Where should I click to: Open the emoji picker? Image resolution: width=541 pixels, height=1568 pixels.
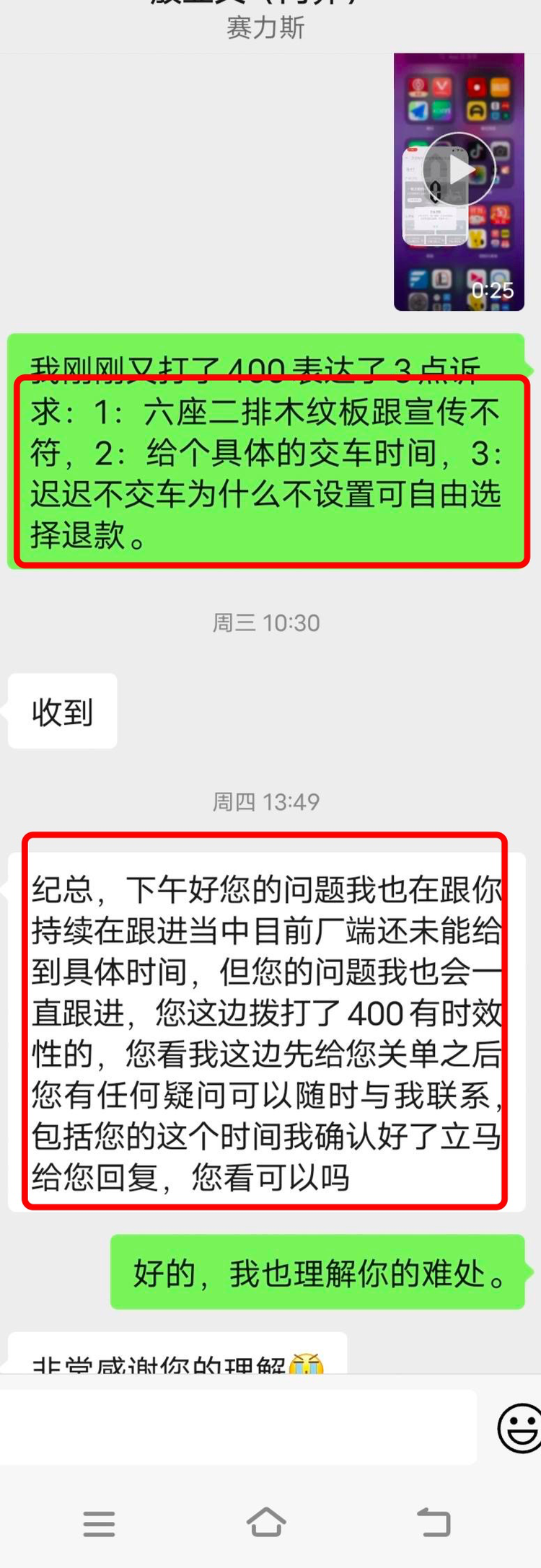pos(519,1427)
